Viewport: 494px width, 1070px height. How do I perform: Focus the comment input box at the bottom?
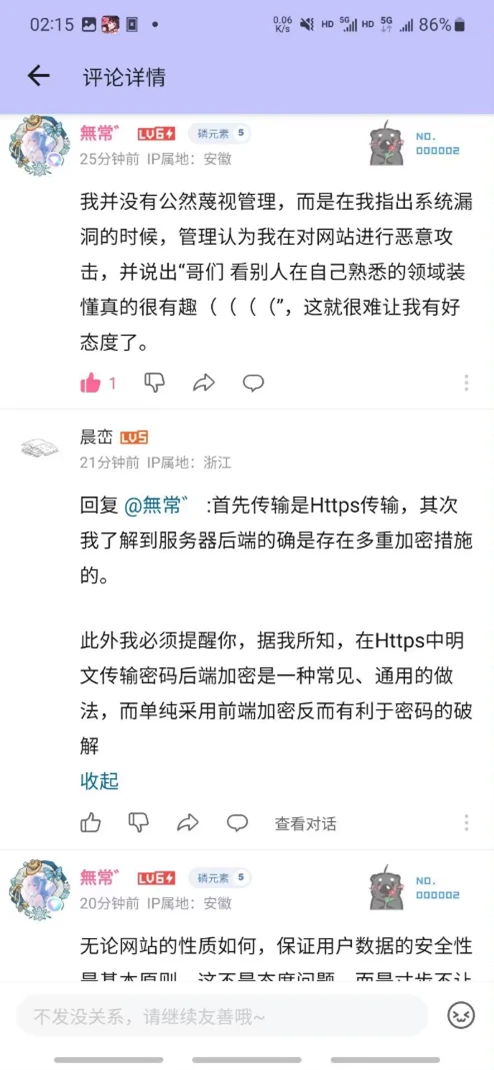[222, 1017]
